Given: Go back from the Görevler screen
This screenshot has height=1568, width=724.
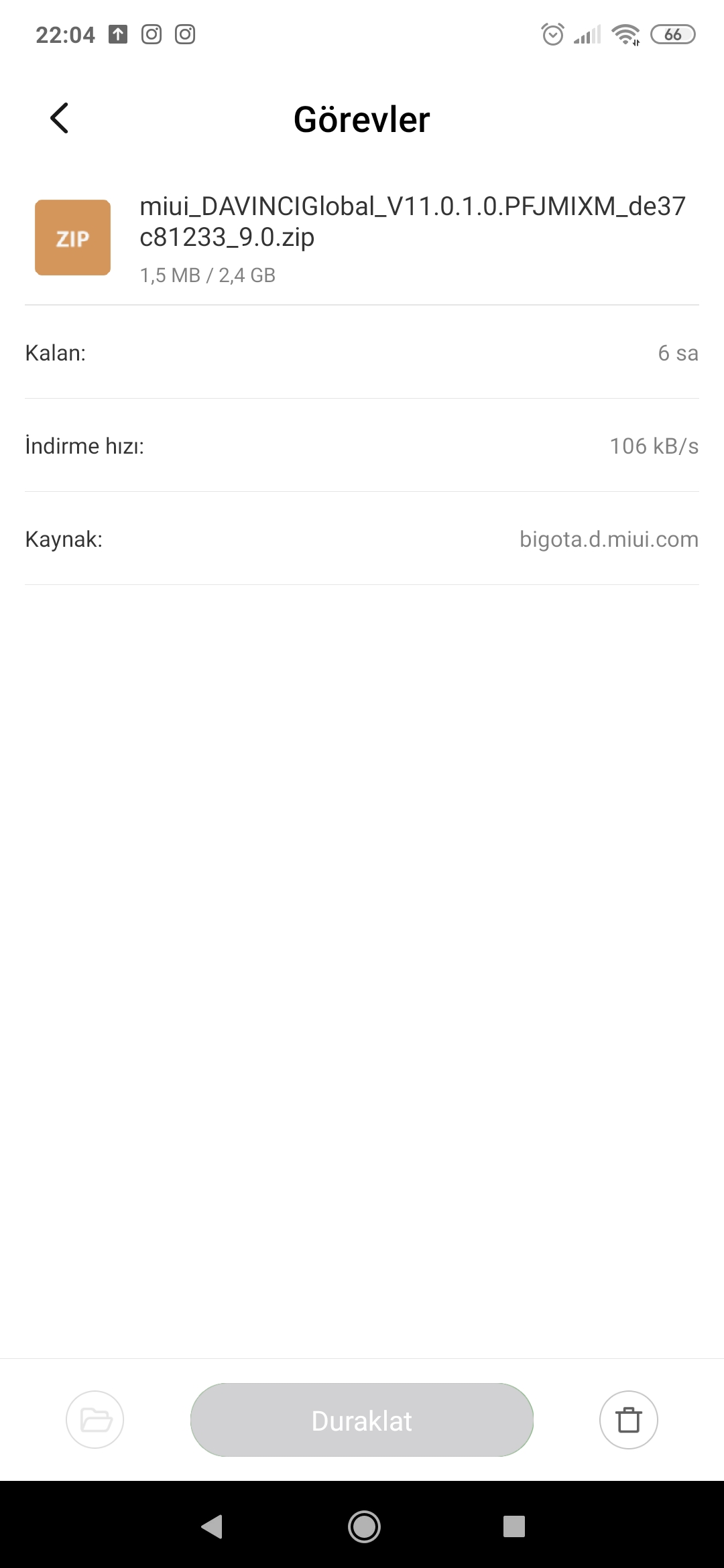Looking at the screenshot, I should tap(60, 119).
